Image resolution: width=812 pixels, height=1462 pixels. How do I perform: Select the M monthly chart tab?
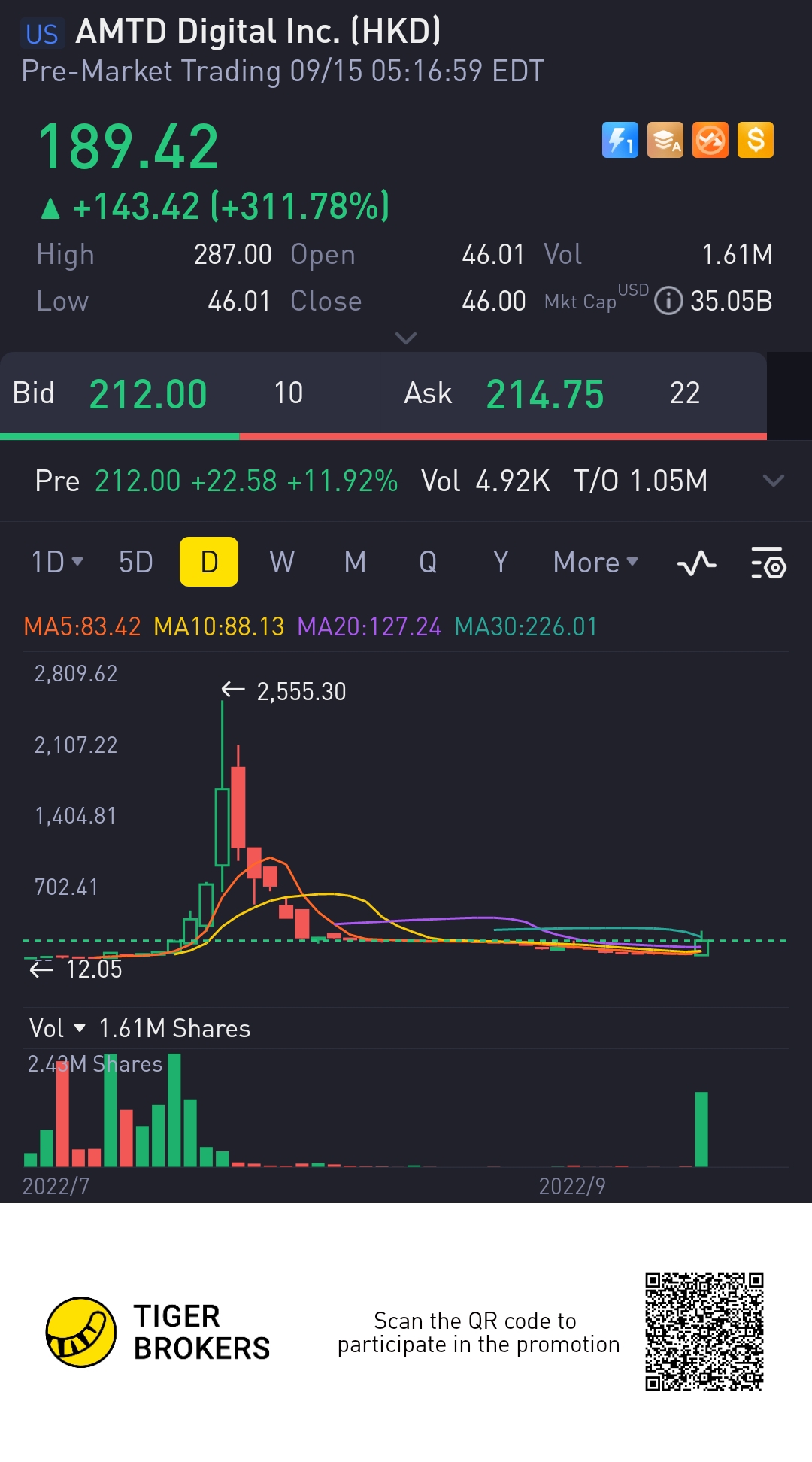click(x=355, y=562)
